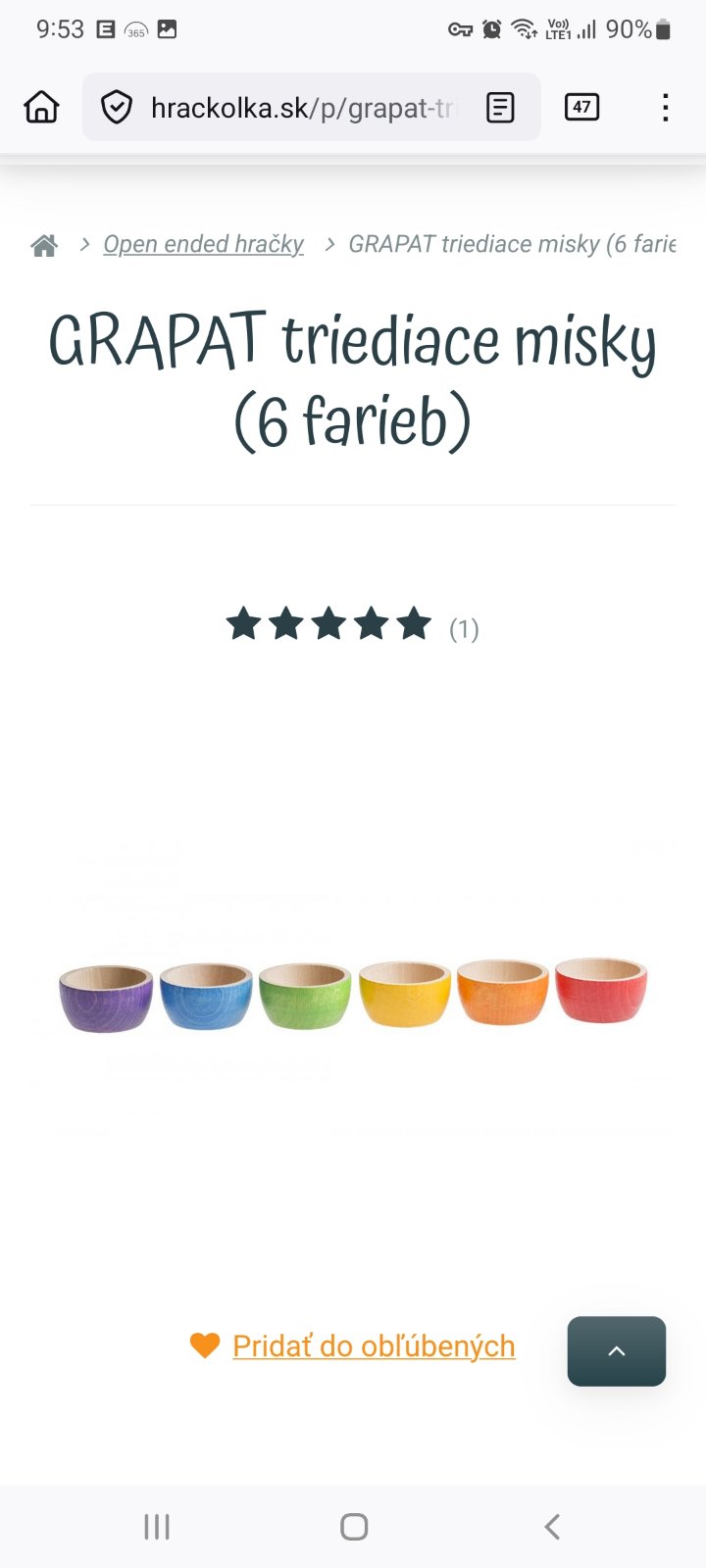Open the Open ended hračky breadcrumb link
Image resolution: width=706 pixels, height=1568 pixels.
[x=203, y=244]
